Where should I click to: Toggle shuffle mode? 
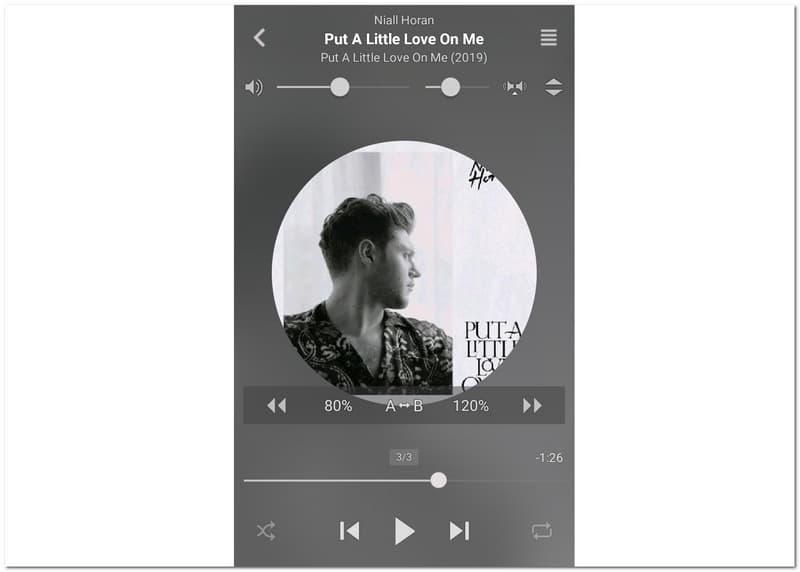pos(266,531)
